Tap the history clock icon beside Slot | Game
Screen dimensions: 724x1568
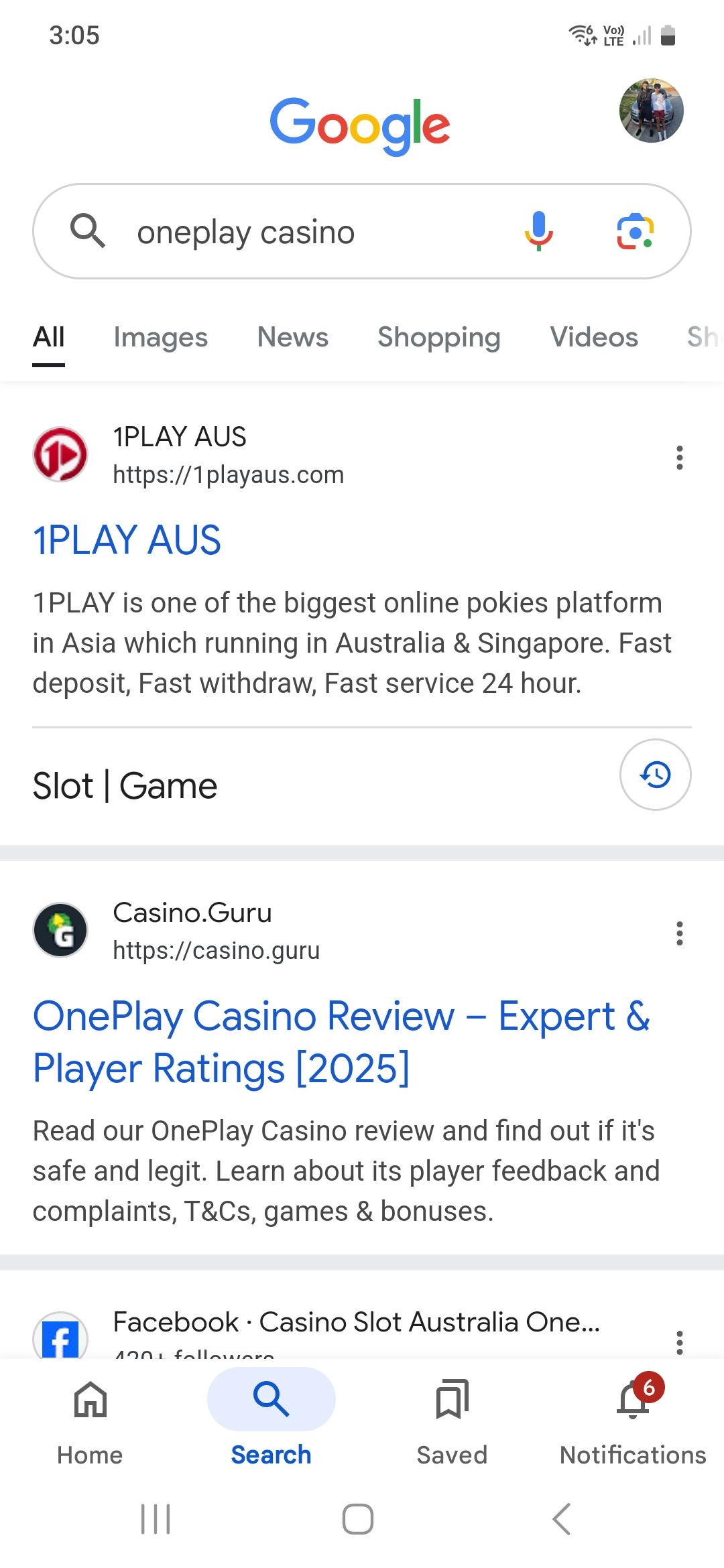coord(655,775)
